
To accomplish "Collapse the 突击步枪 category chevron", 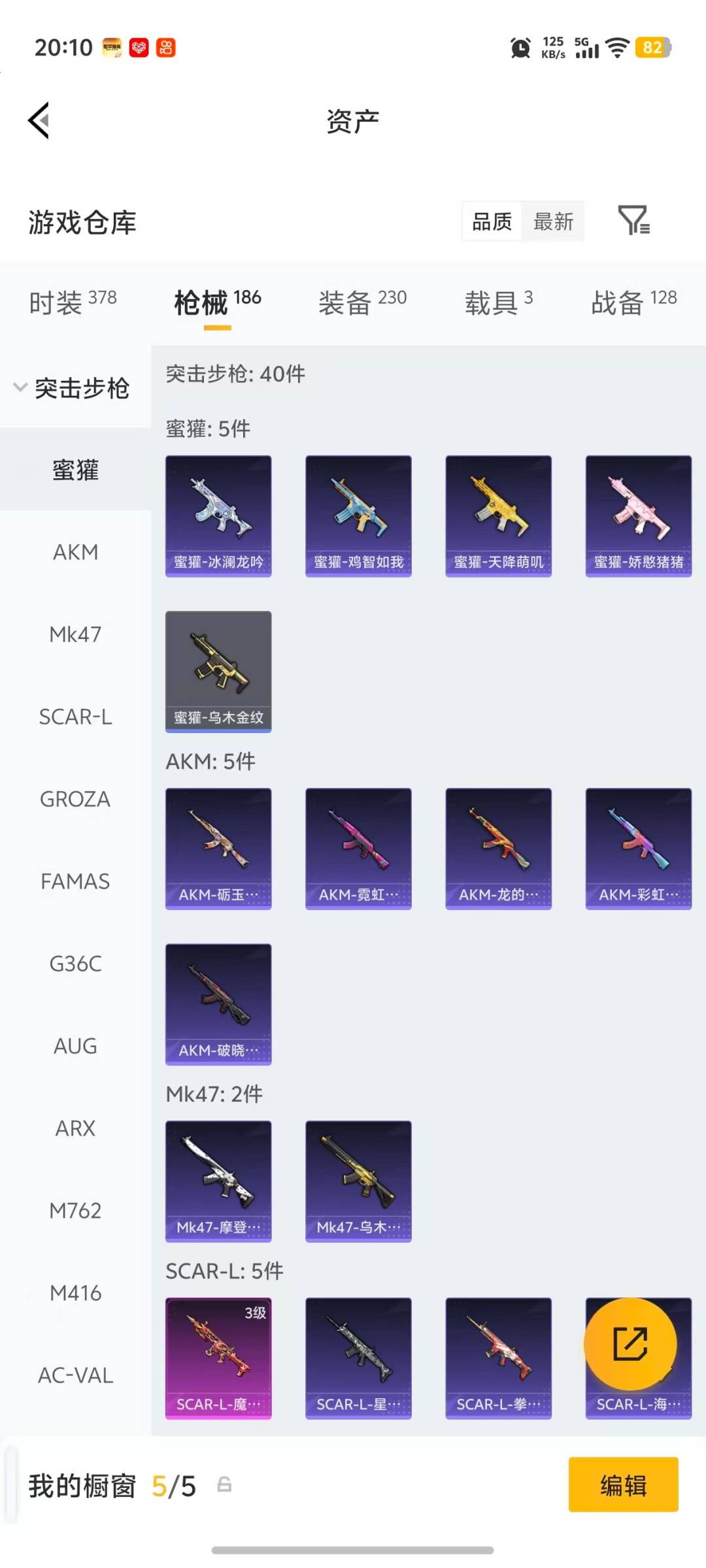I will (x=20, y=387).
